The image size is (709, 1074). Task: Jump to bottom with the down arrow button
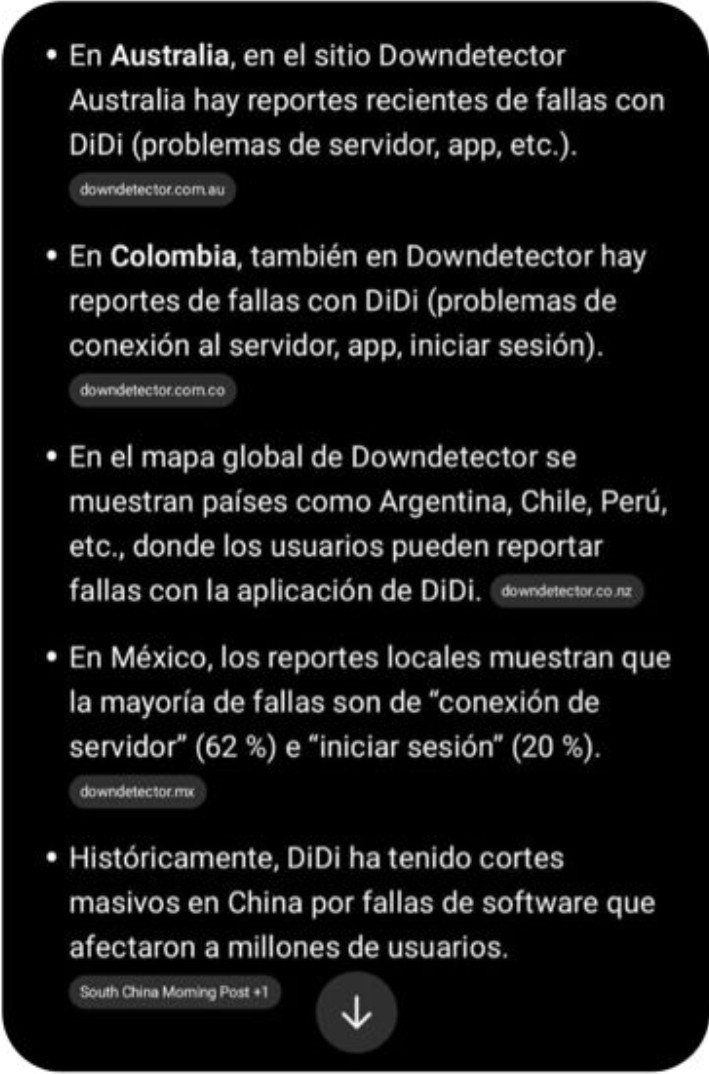pos(357,1014)
